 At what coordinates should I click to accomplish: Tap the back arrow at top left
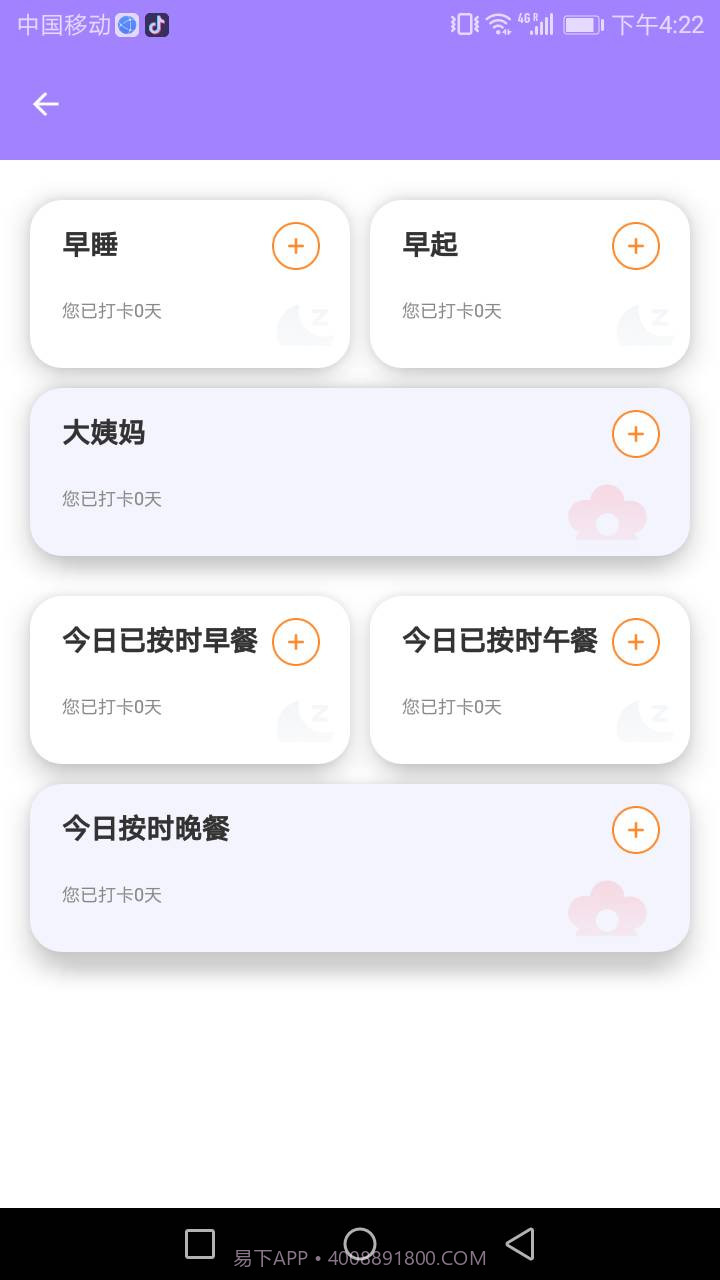45,104
